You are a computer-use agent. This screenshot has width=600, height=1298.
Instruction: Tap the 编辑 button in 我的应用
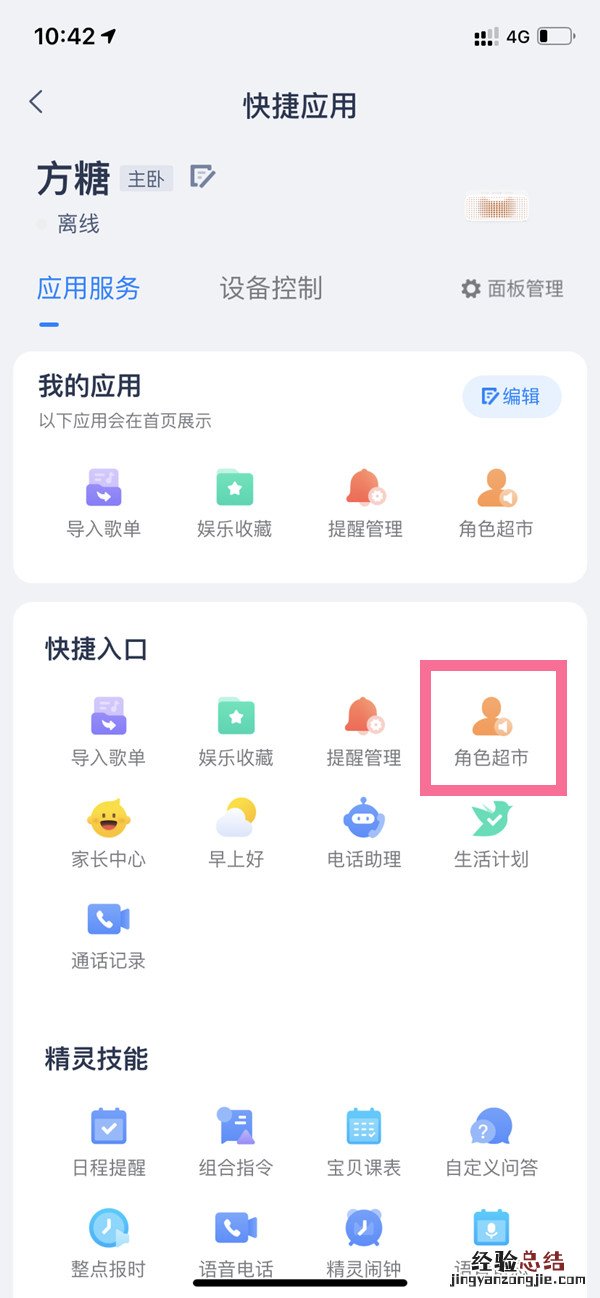(511, 397)
